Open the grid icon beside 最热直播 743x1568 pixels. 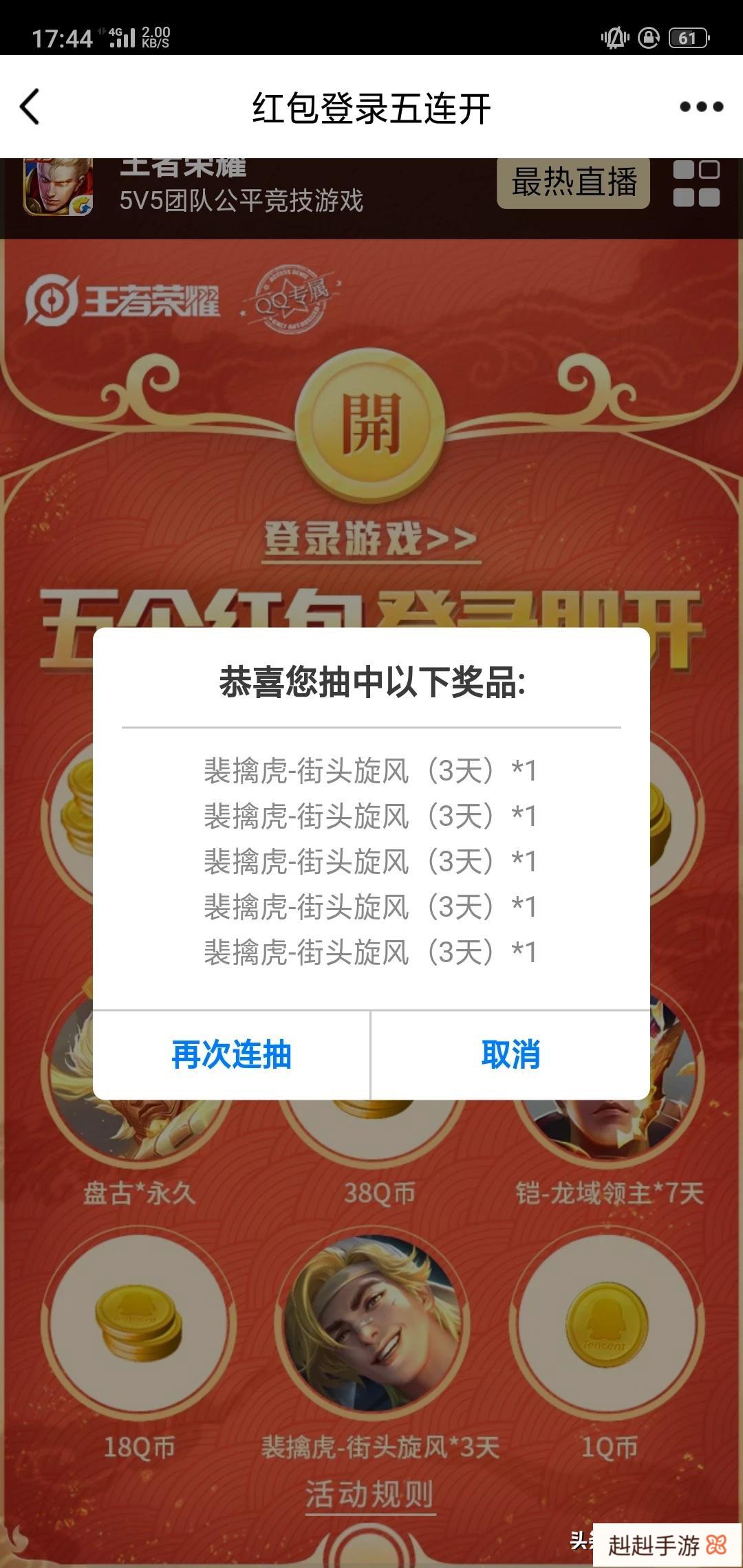pyautogui.click(x=696, y=184)
